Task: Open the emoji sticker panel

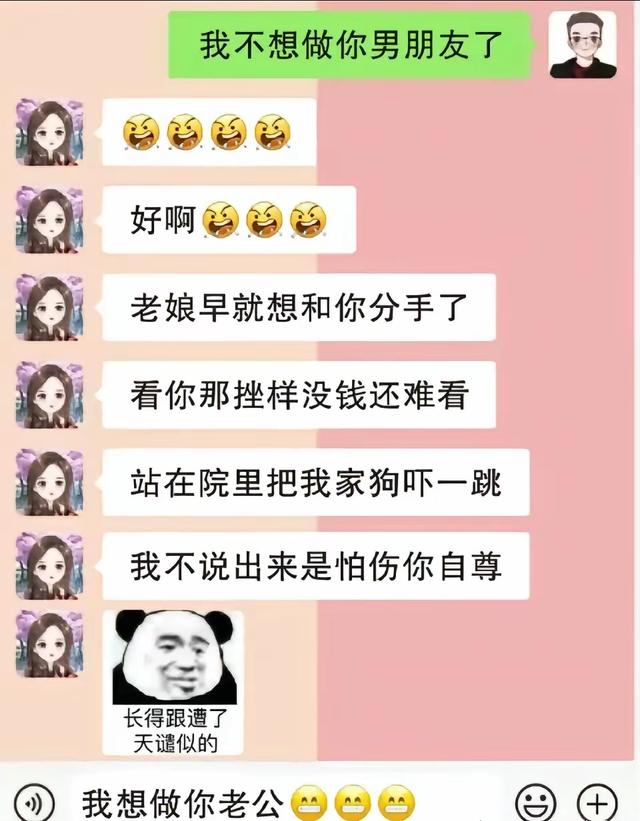Action: pyautogui.click(x=535, y=802)
